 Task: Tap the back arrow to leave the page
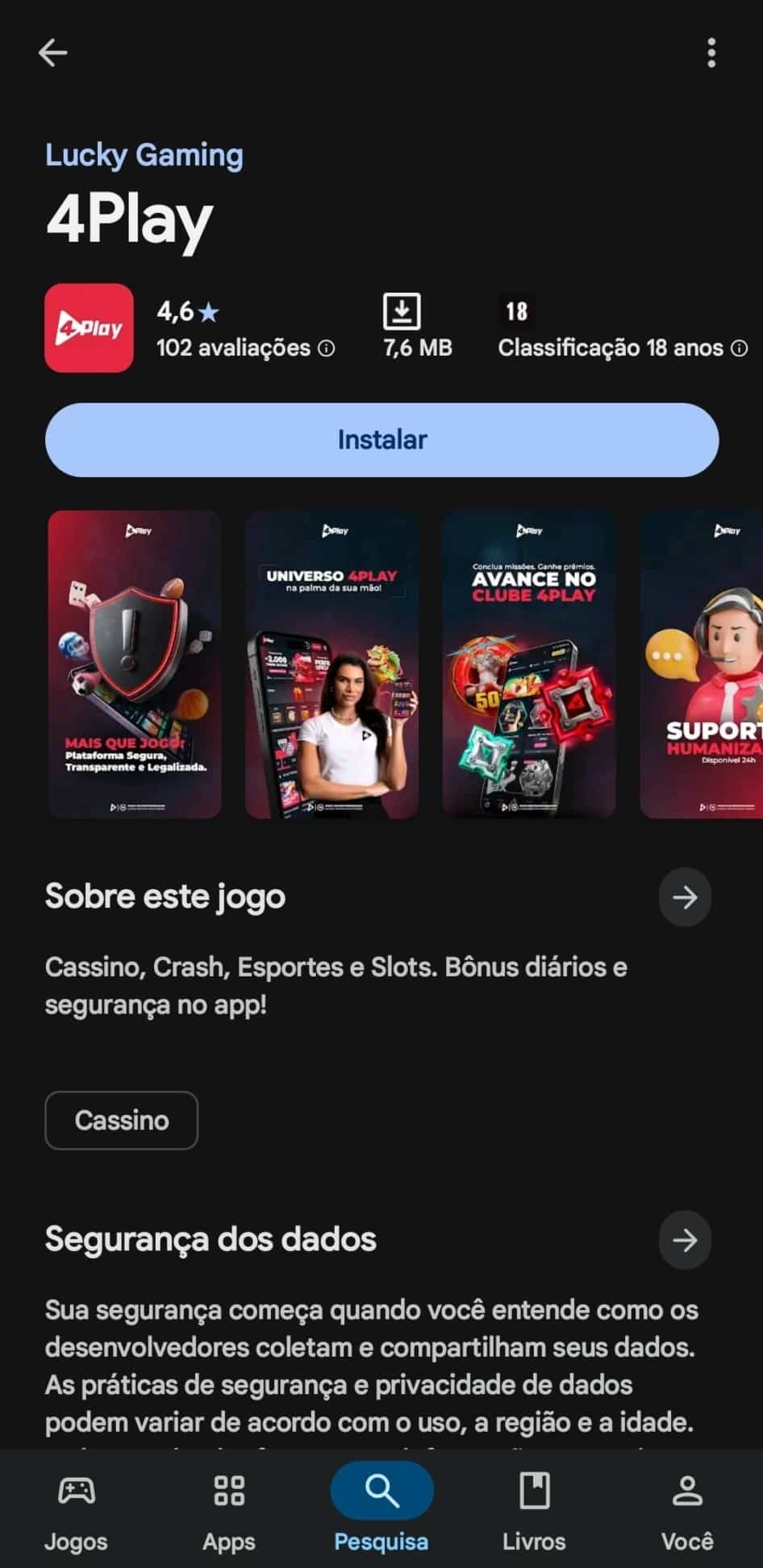[52, 52]
